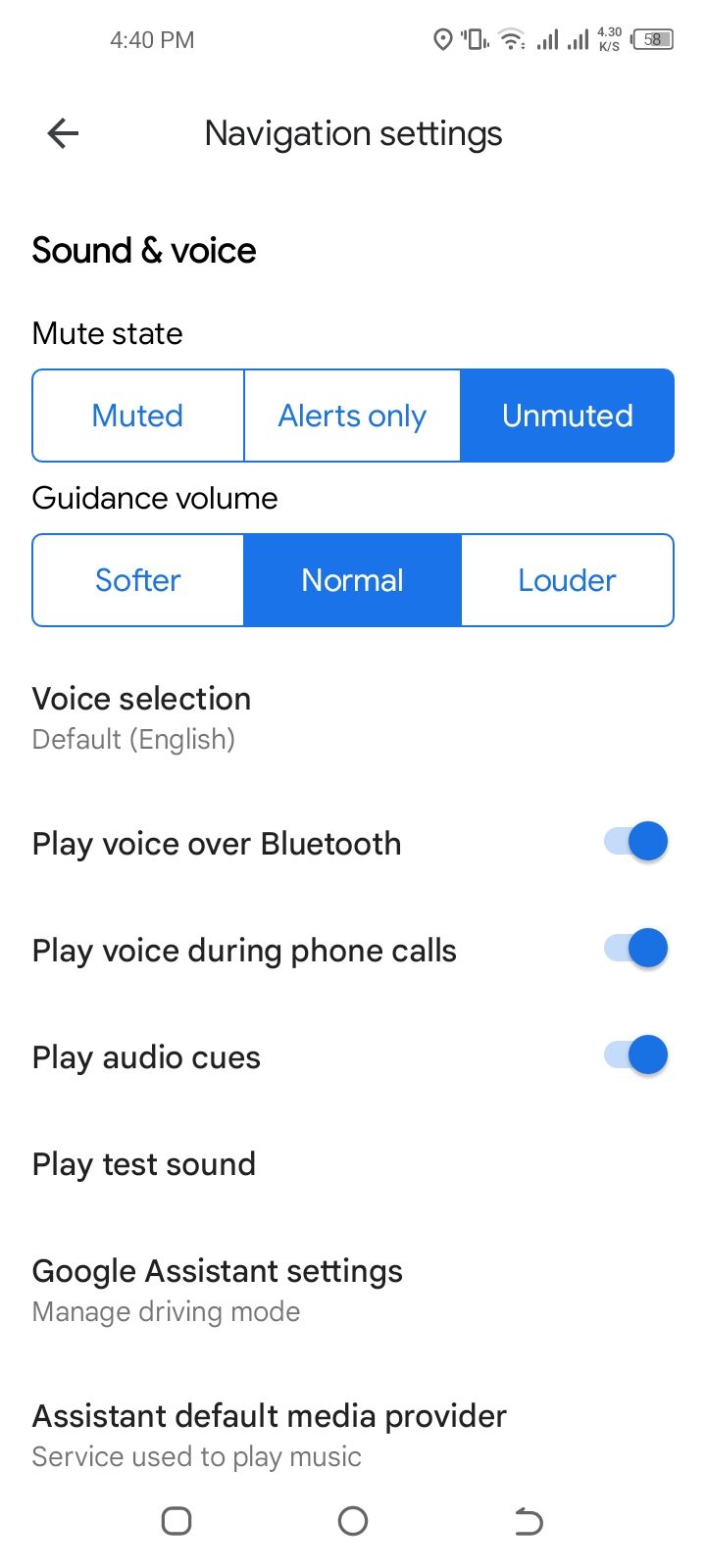Disable Play voice over Bluetooth
Viewport: 706px width, 1568px height.
pos(635,842)
